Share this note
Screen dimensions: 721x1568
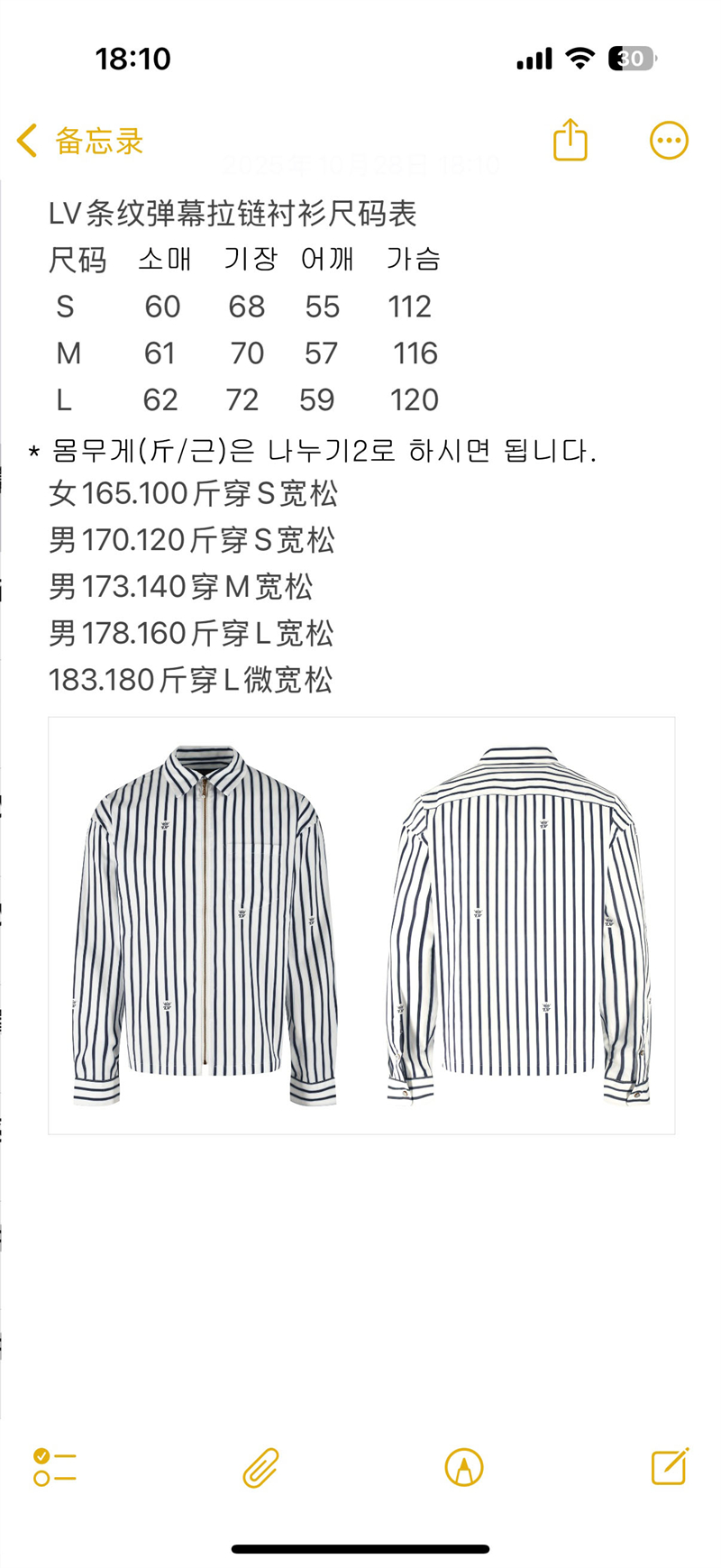pyautogui.click(x=570, y=141)
